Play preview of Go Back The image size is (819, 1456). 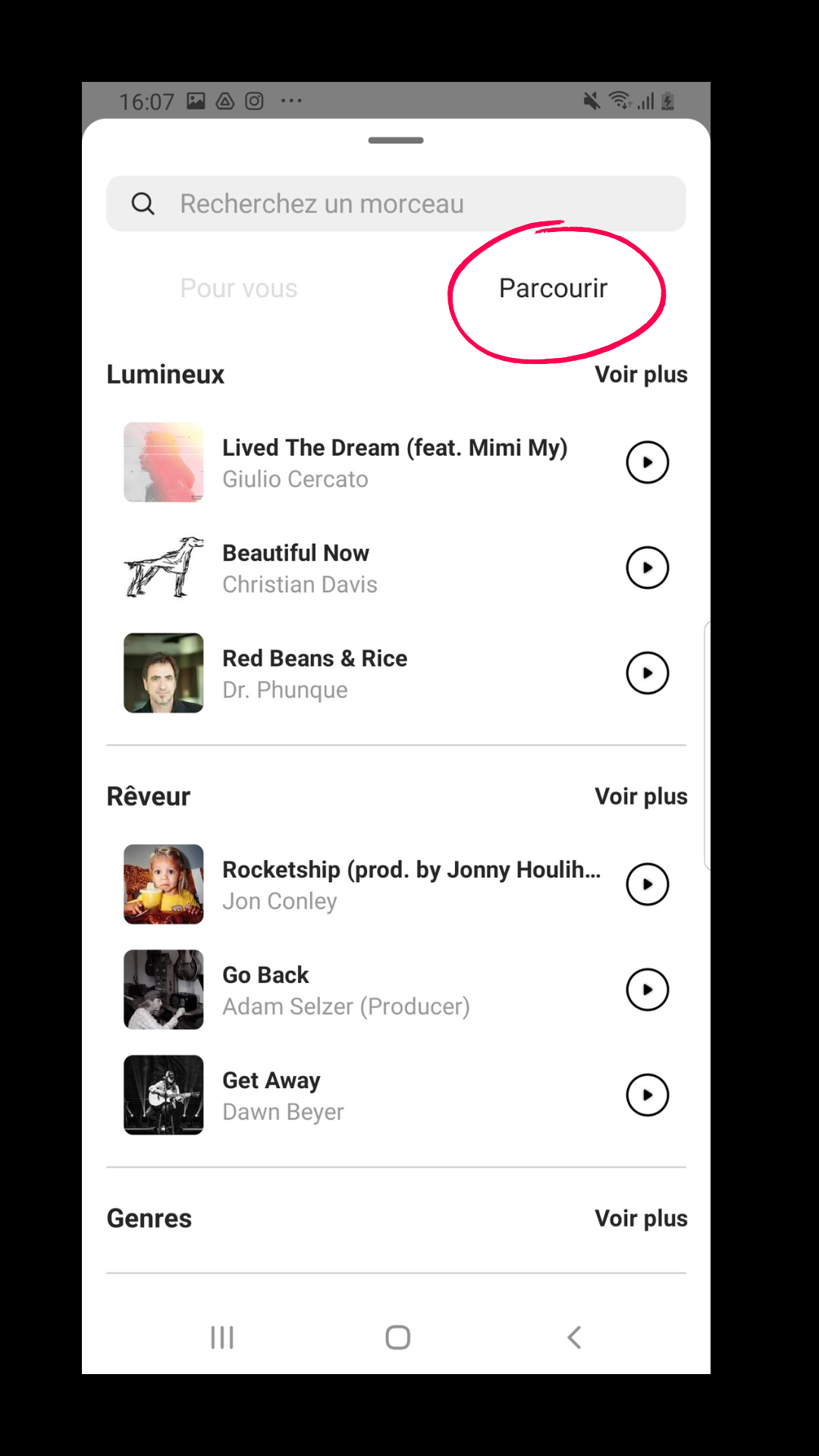(x=647, y=990)
